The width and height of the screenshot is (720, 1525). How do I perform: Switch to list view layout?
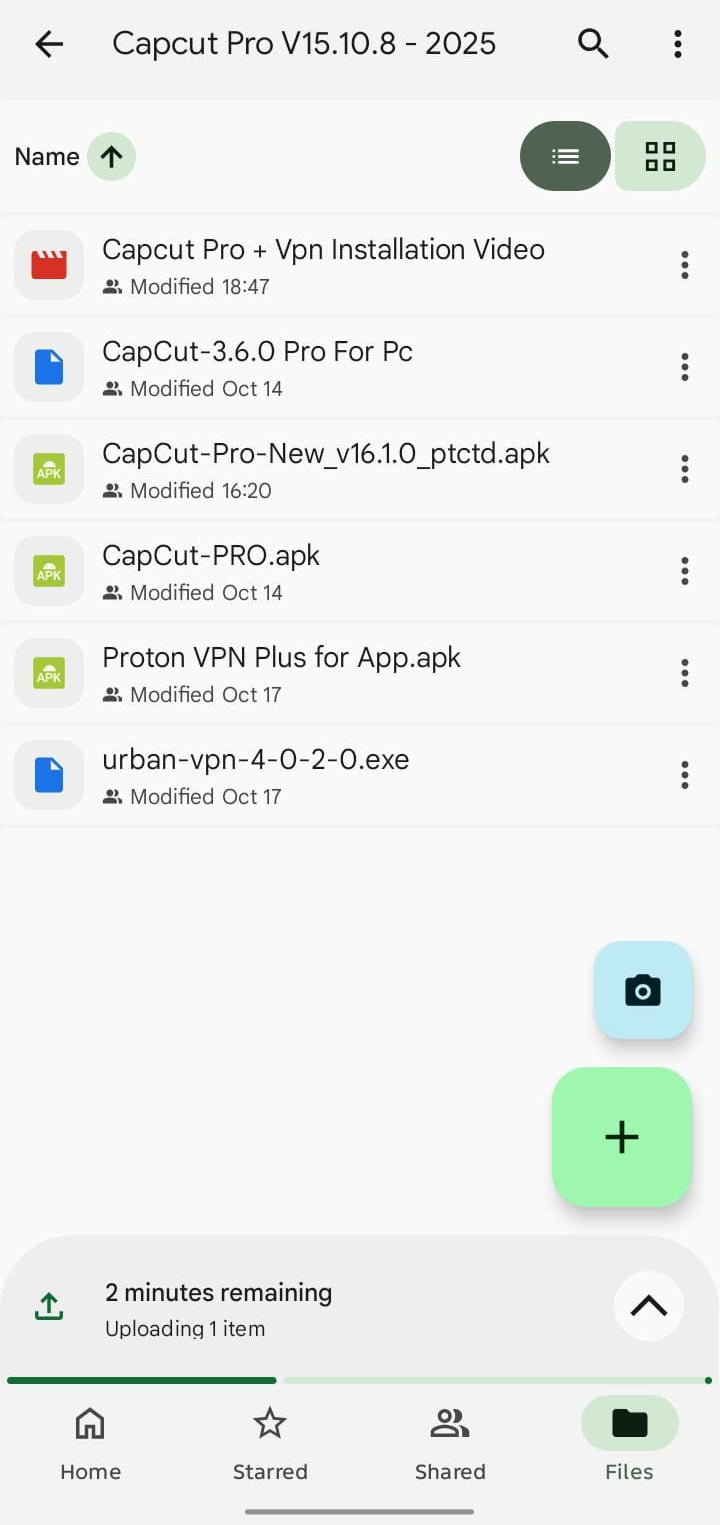[x=565, y=156]
